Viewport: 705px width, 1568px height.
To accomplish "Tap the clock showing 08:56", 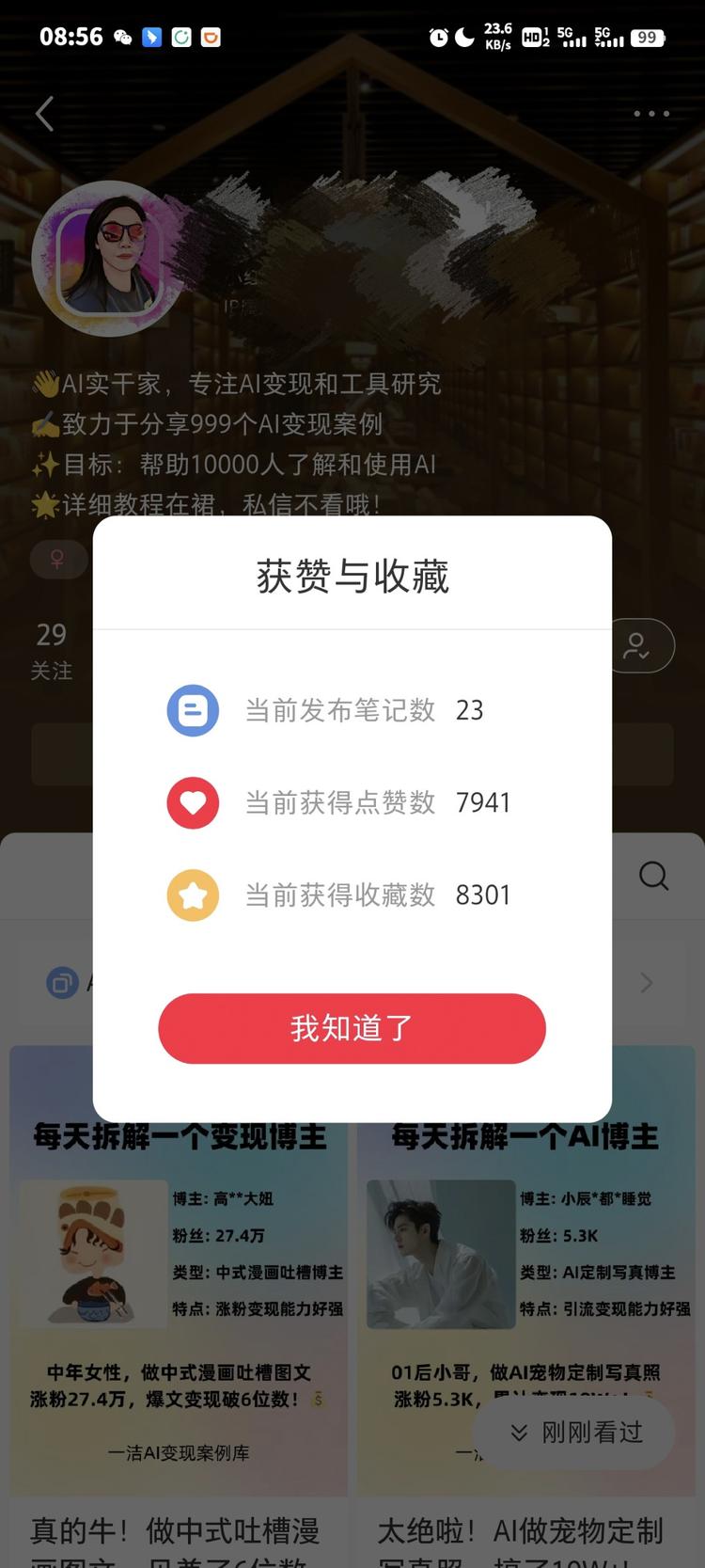I will pos(72,38).
